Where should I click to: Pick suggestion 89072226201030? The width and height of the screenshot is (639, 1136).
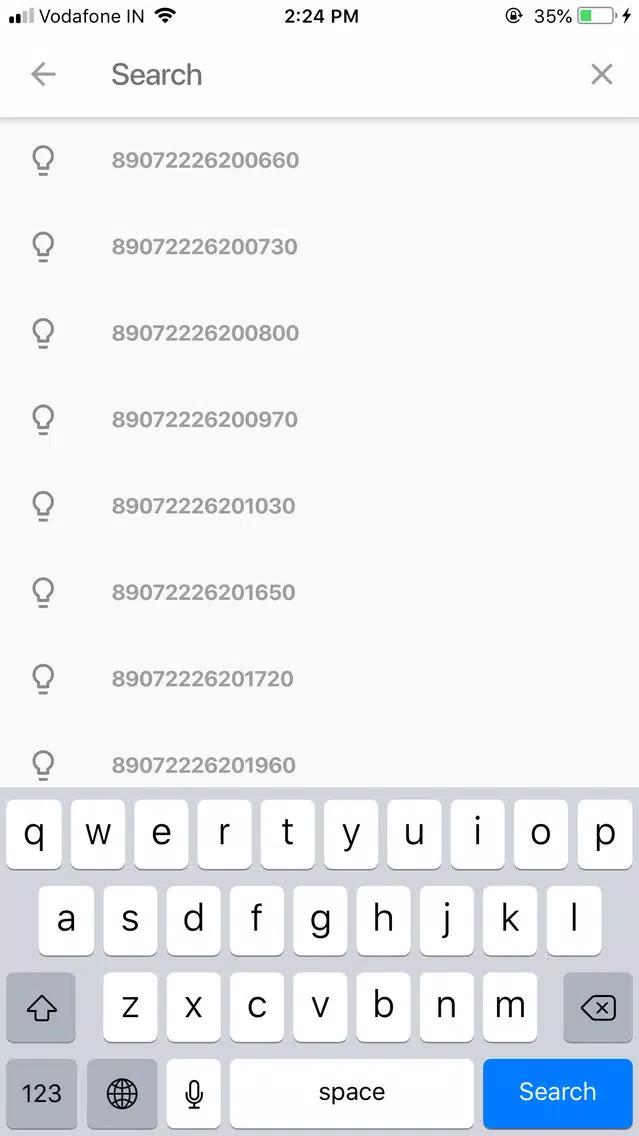pos(203,506)
